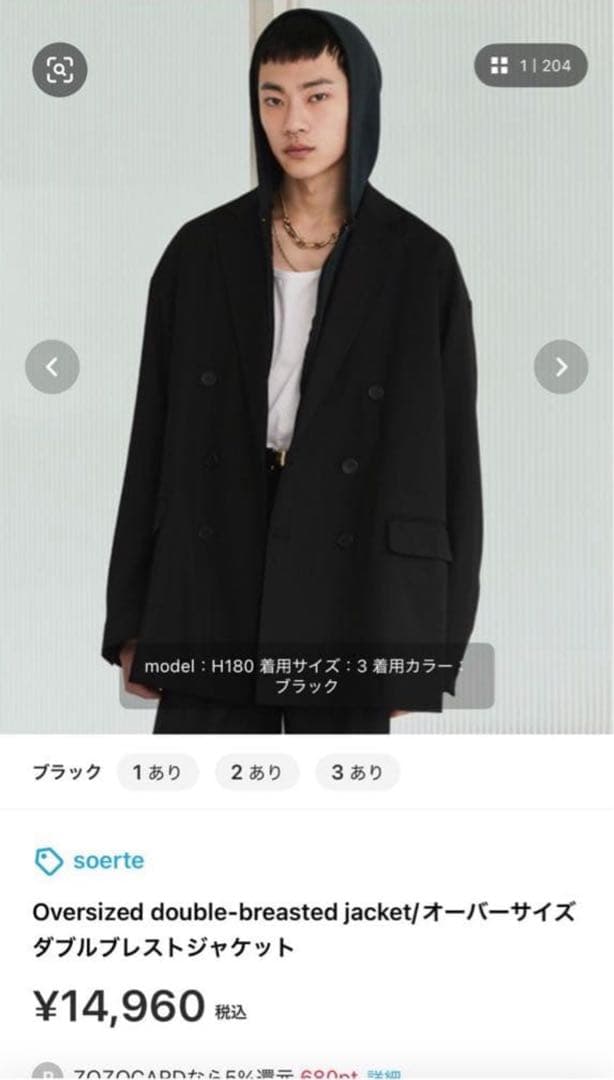
Task: Select size 1 あり chip
Action: coord(158,772)
